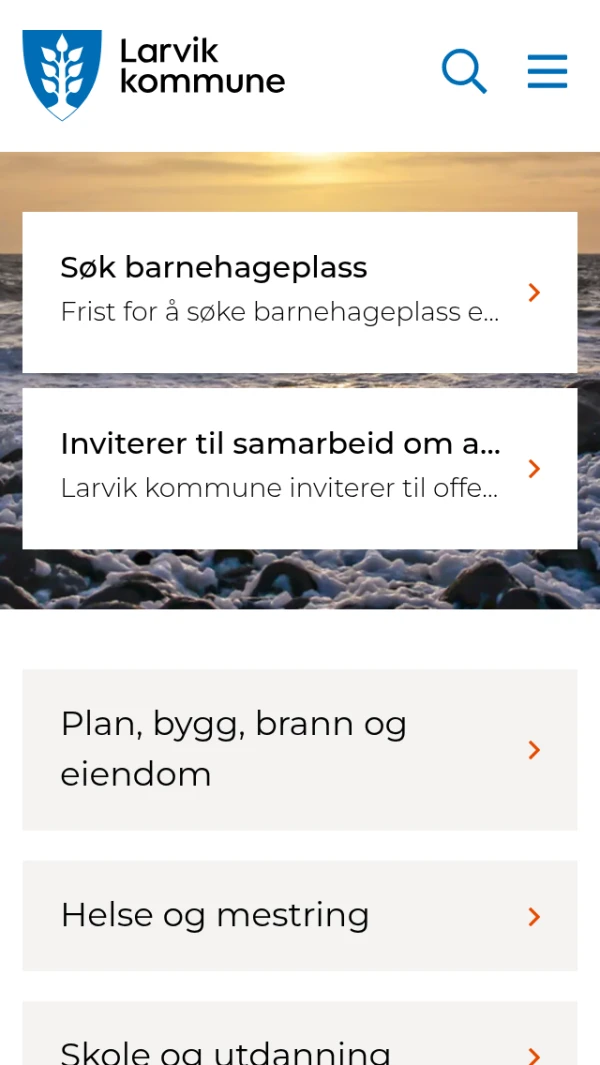Open Skole og utdanning section
The width and height of the screenshot is (600, 1065).
point(299,1040)
